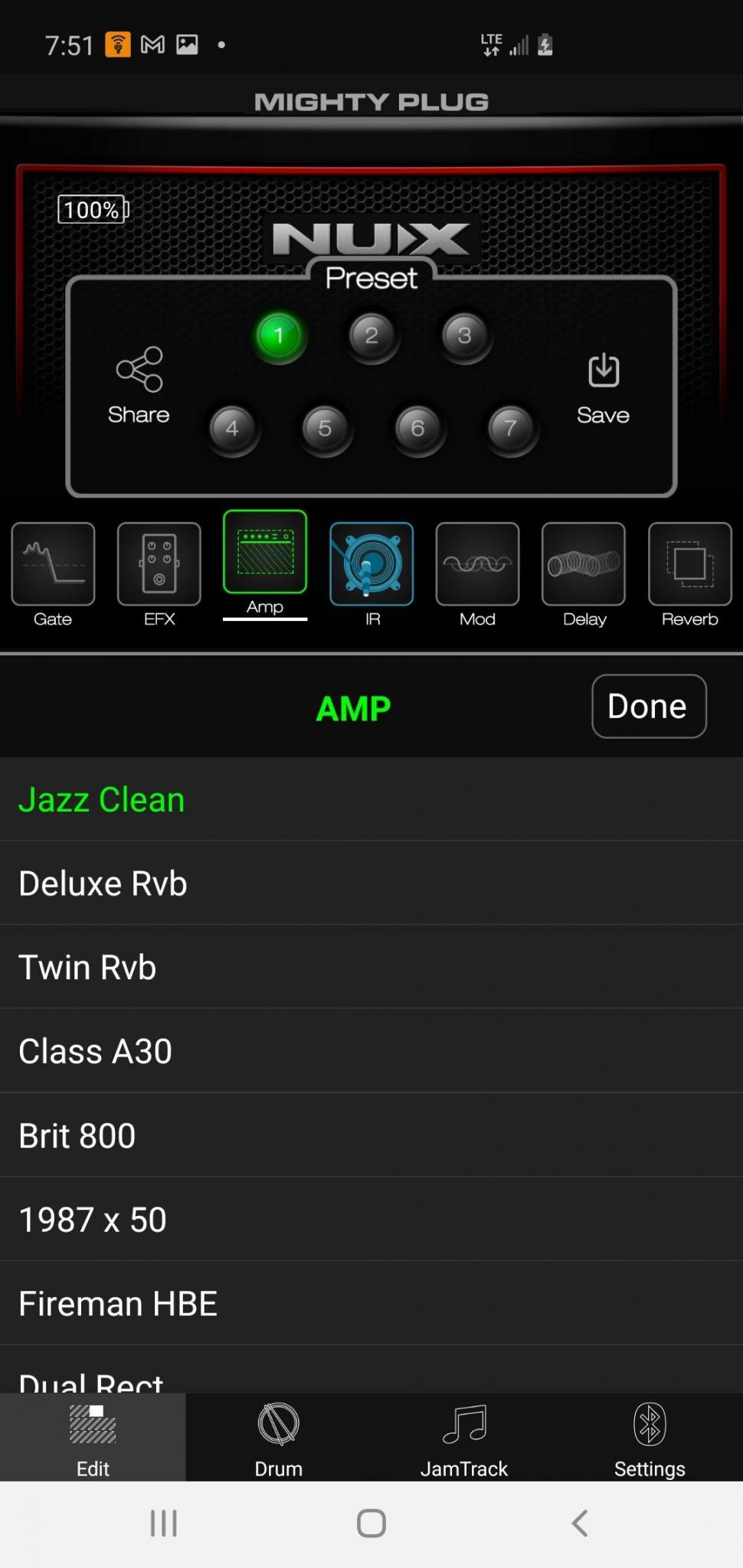743x1568 pixels.
Task: Open the EFX pedal block
Action: [x=159, y=575]
